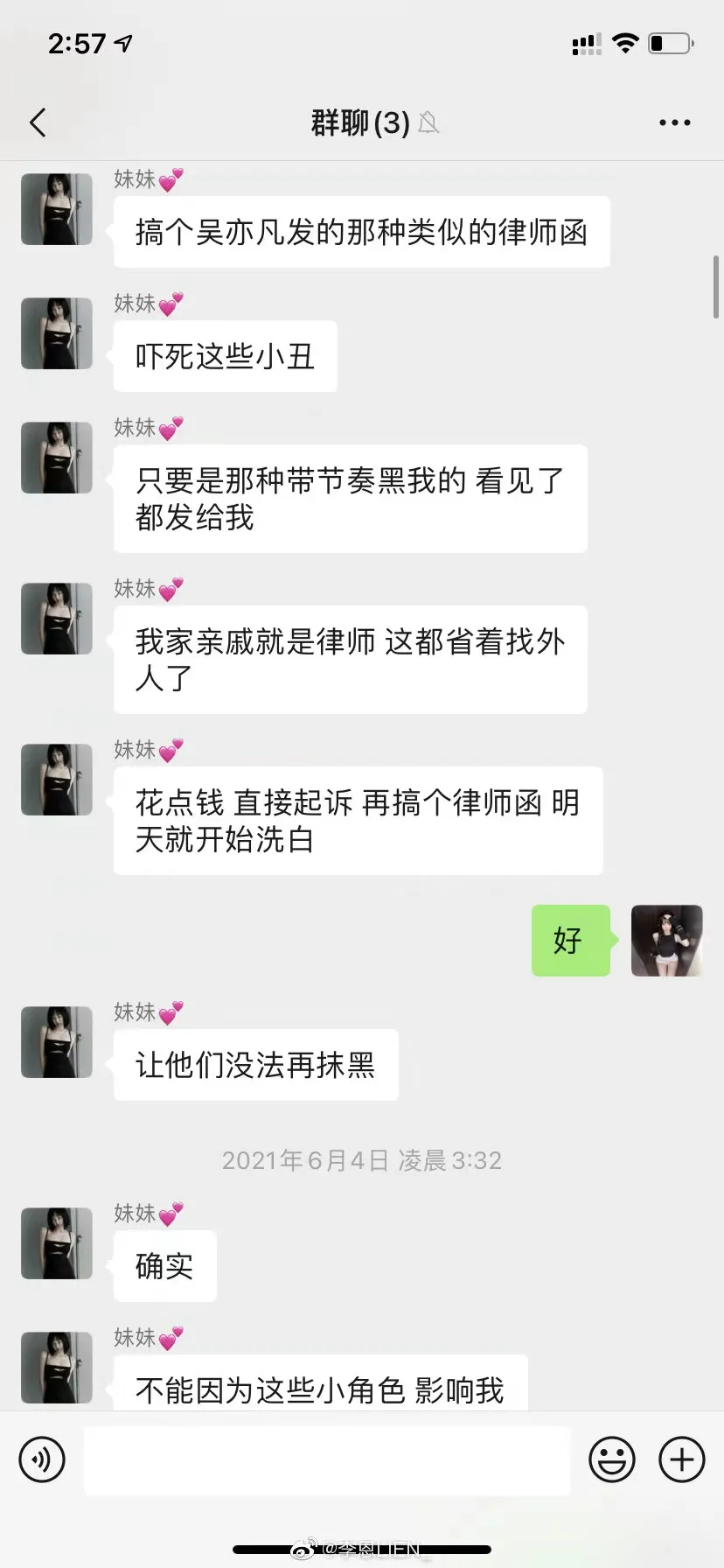
Task: Open the plus attachment menu
Action: pos(681,1459)
